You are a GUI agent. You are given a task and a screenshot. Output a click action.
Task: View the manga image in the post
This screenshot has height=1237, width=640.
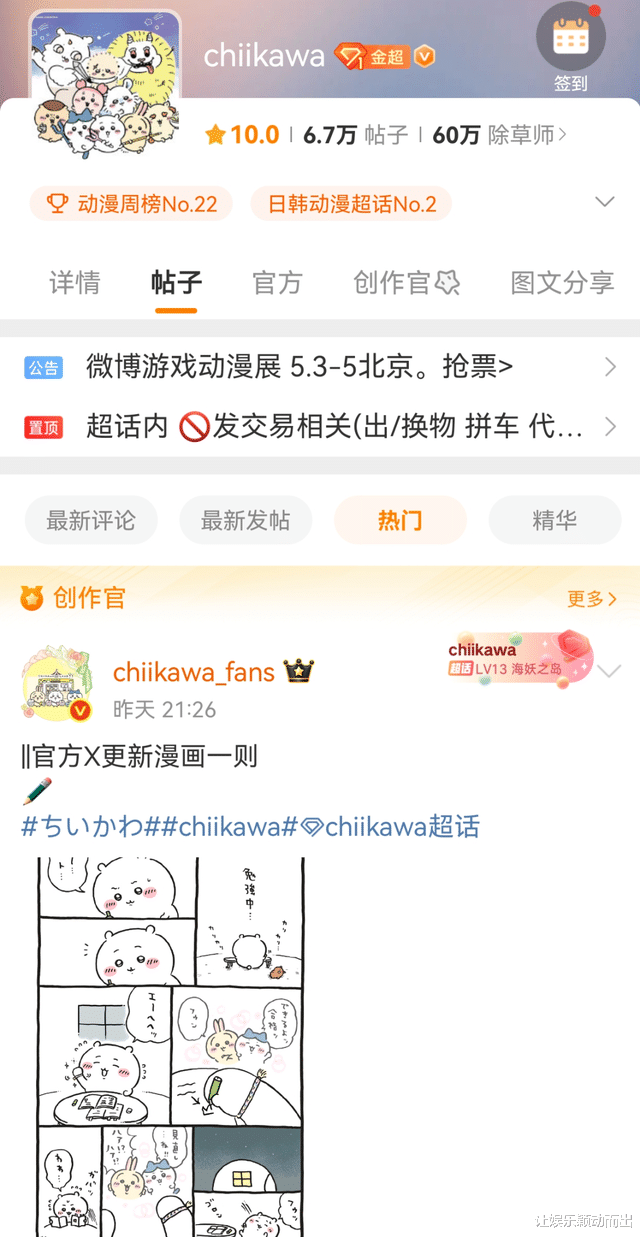(x=171, y=1046)
